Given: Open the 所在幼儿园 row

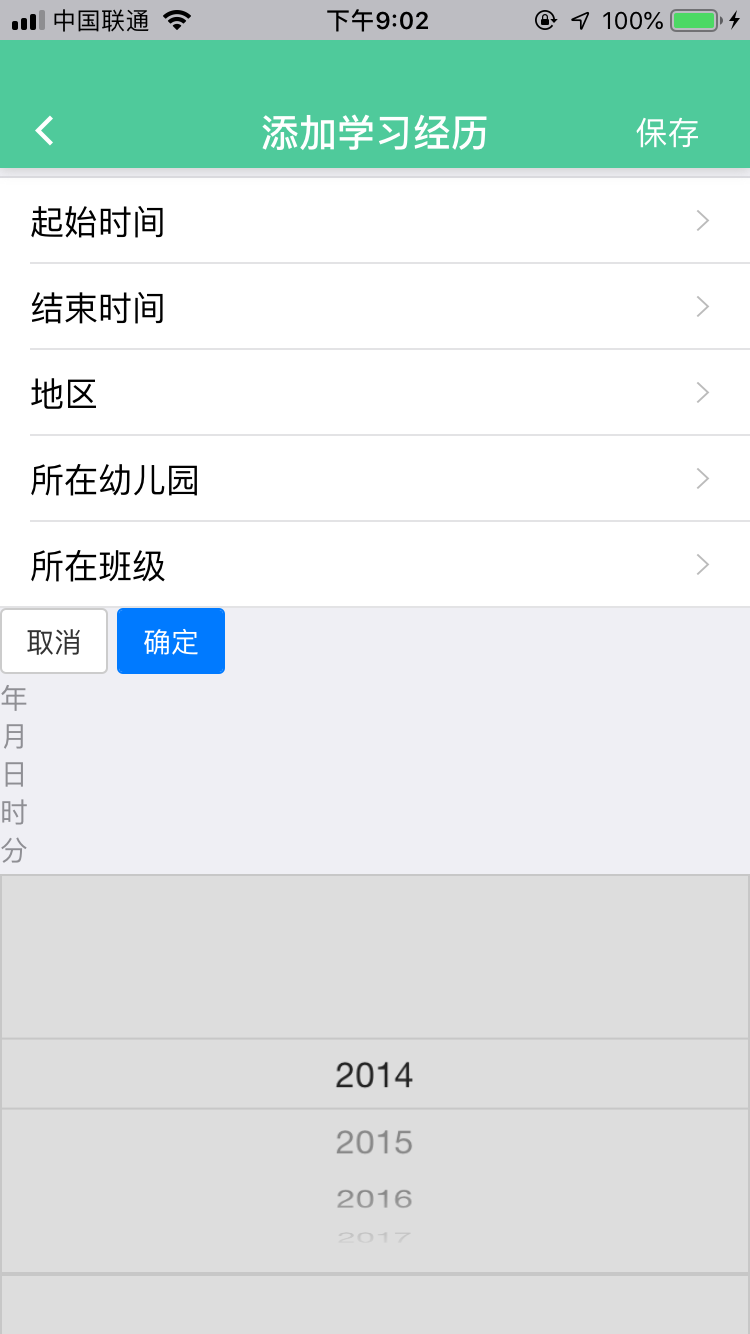Looking at the screenshot, I should tap(375, 480).
